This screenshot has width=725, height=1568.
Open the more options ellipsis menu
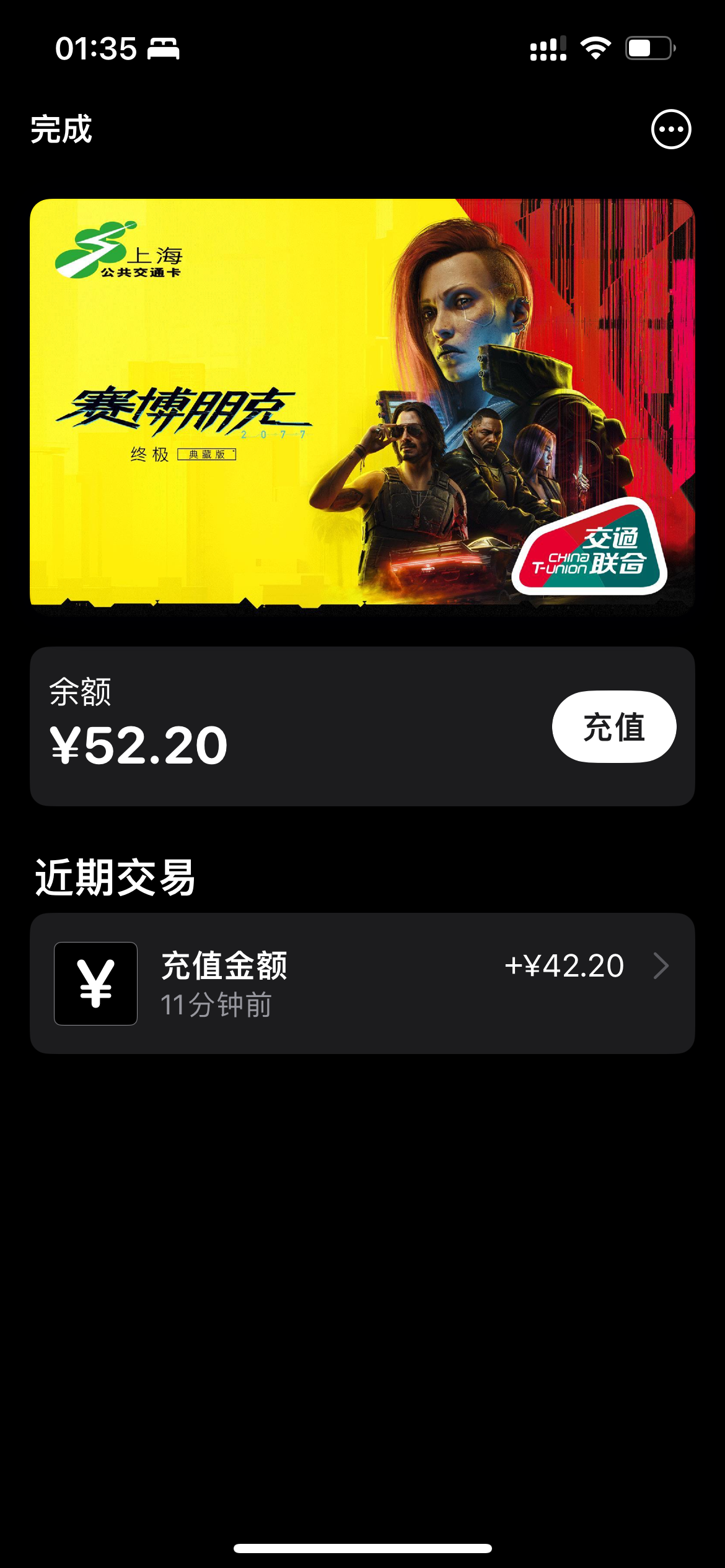pyautogui.click(x=671, y=129)
